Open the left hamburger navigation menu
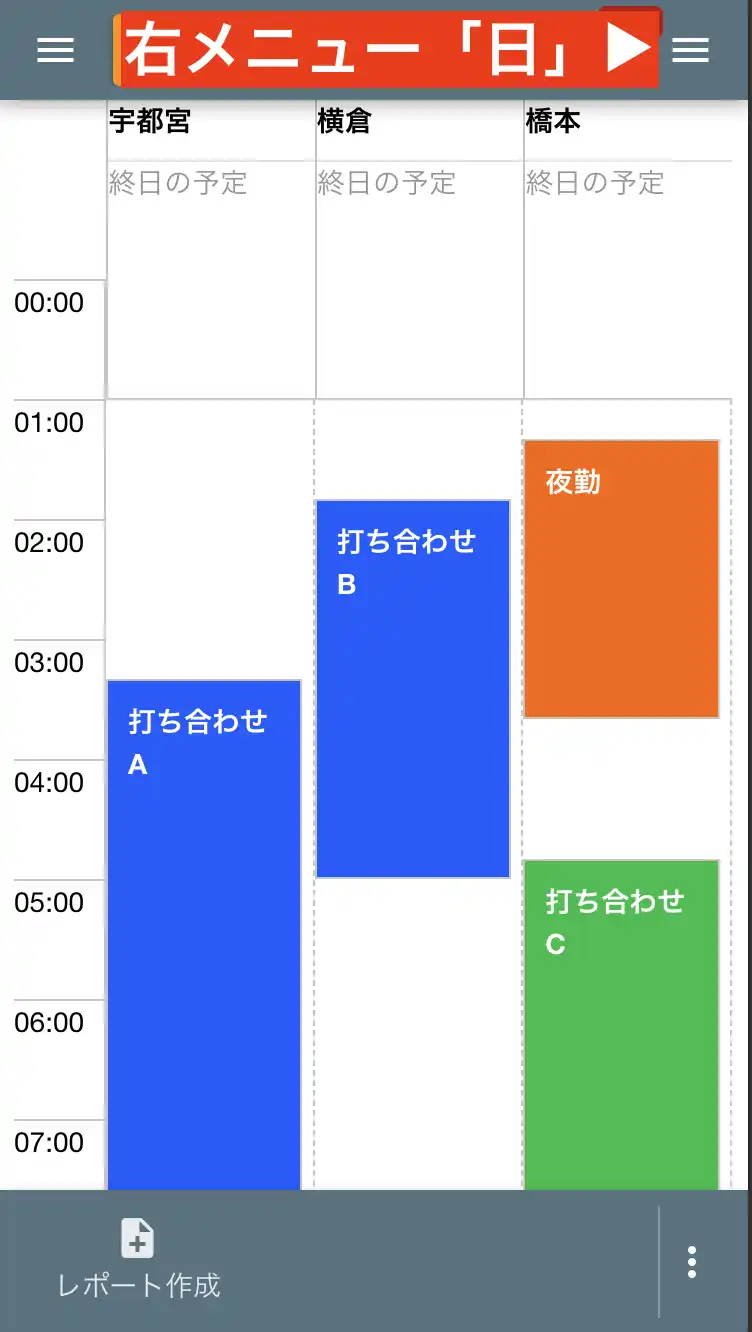 [55, 51]
